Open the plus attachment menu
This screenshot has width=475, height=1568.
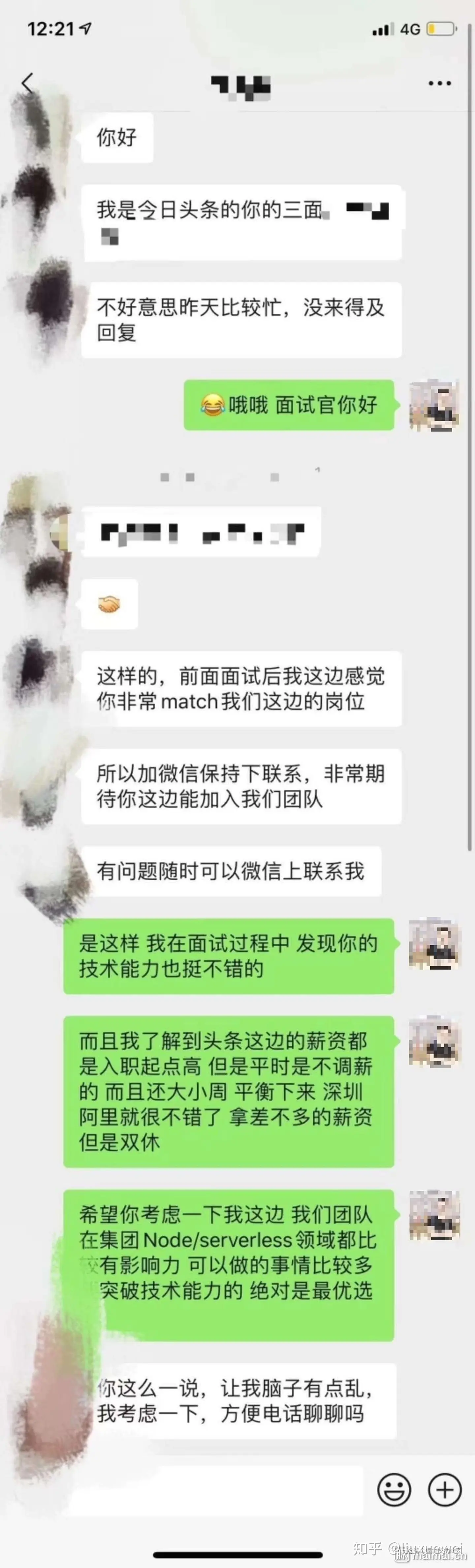coord(445,1490)
